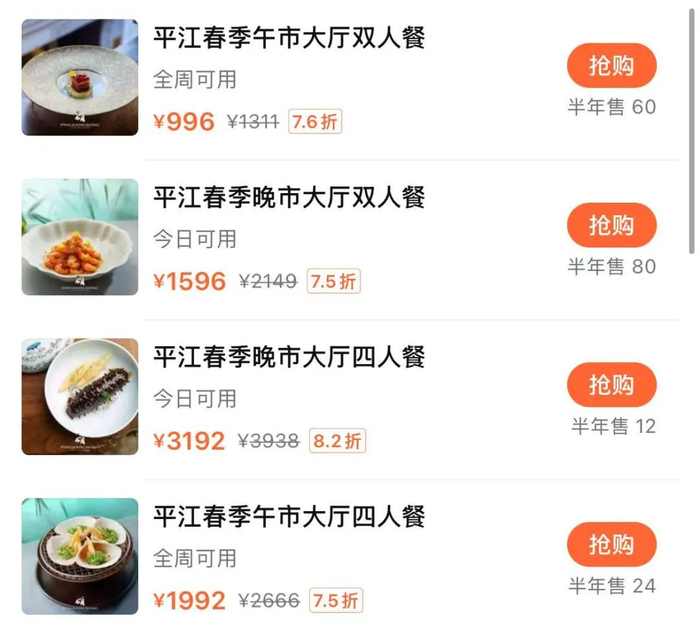This screenshot has height=635, width=700.
Task: Purchase 平江春季午市大厅四人餐 via 抢购
Action: 611,545
